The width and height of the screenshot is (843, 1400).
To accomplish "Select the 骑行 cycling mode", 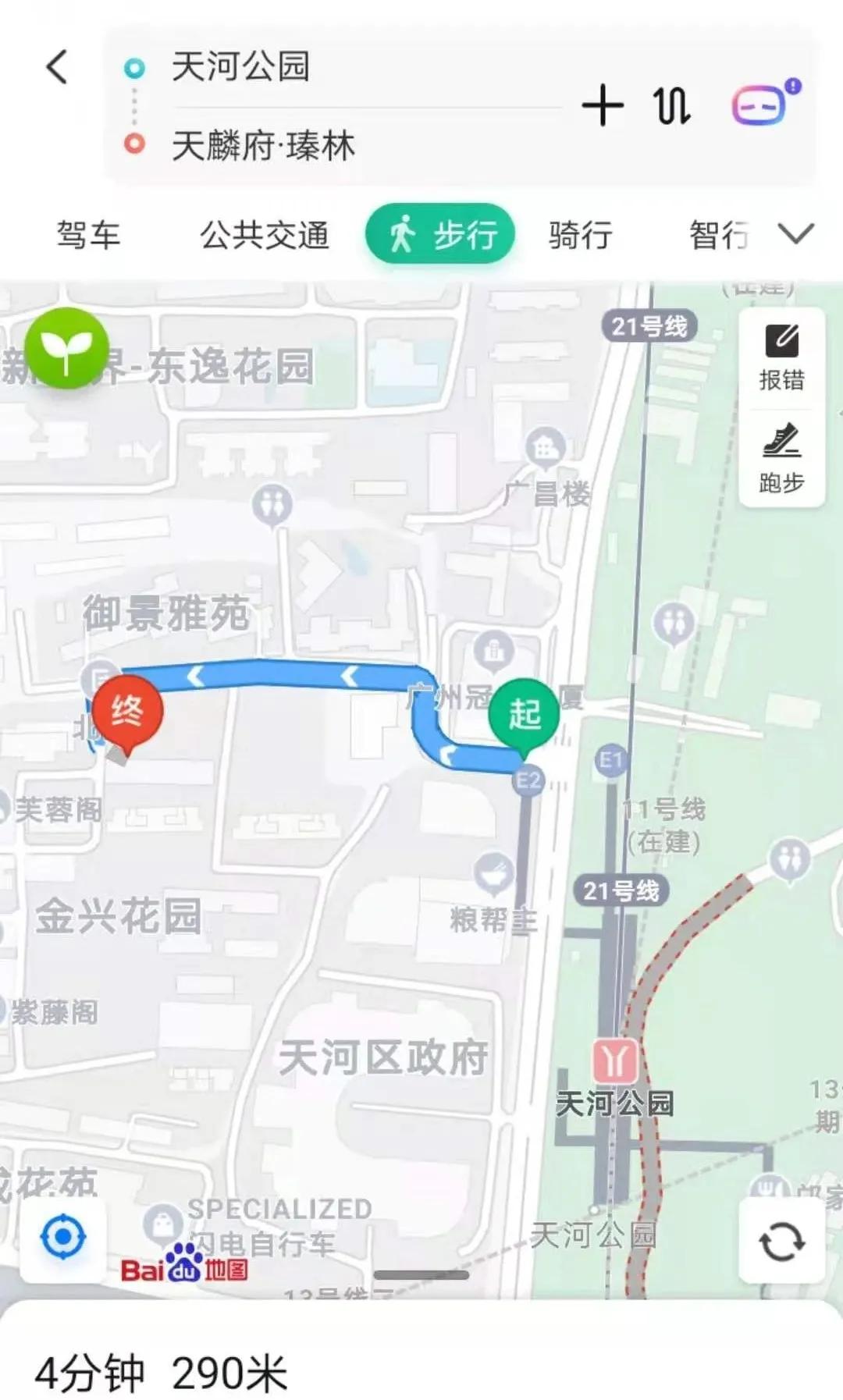I will click(578, 234).
